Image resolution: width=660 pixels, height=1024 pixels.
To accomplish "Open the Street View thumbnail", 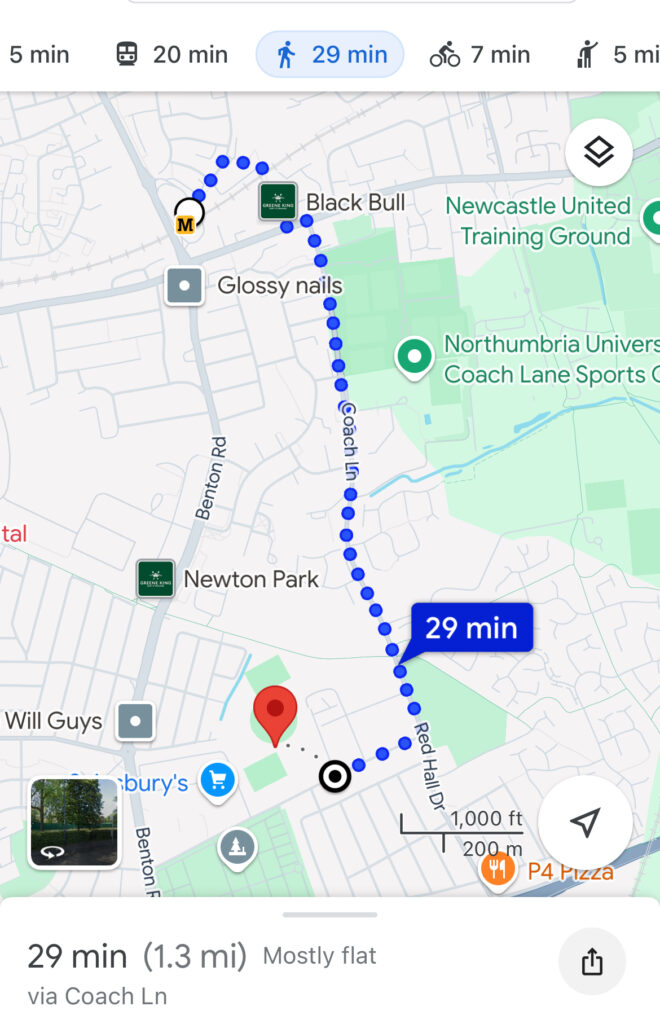I will tap(74, 822).
